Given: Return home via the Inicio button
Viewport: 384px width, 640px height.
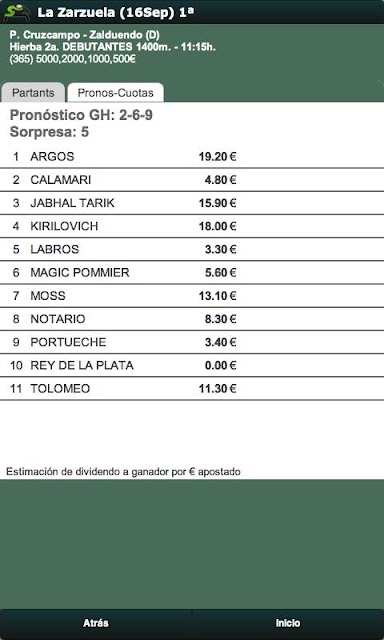Looking at the screenshot, I should click(288, 623).
